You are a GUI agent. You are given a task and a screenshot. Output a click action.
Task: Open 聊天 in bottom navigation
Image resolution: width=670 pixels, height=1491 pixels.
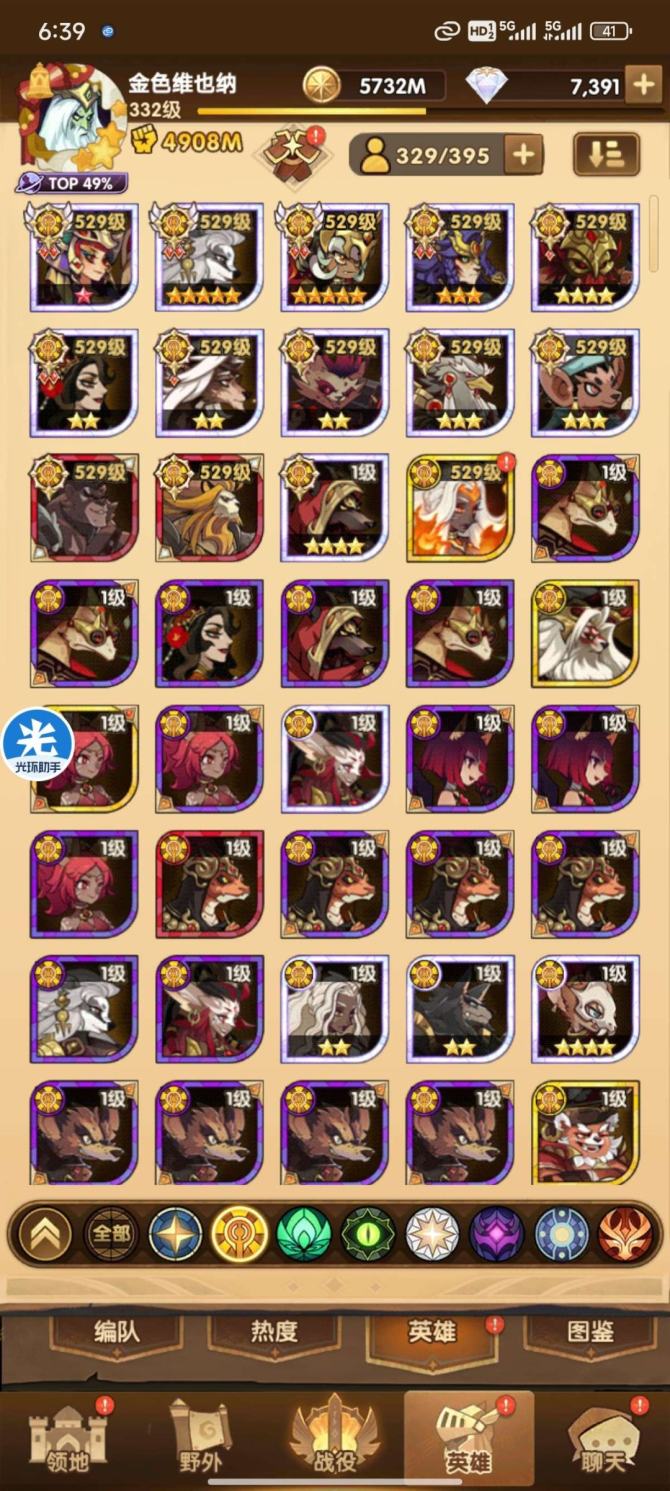(x=603, y=1440)
